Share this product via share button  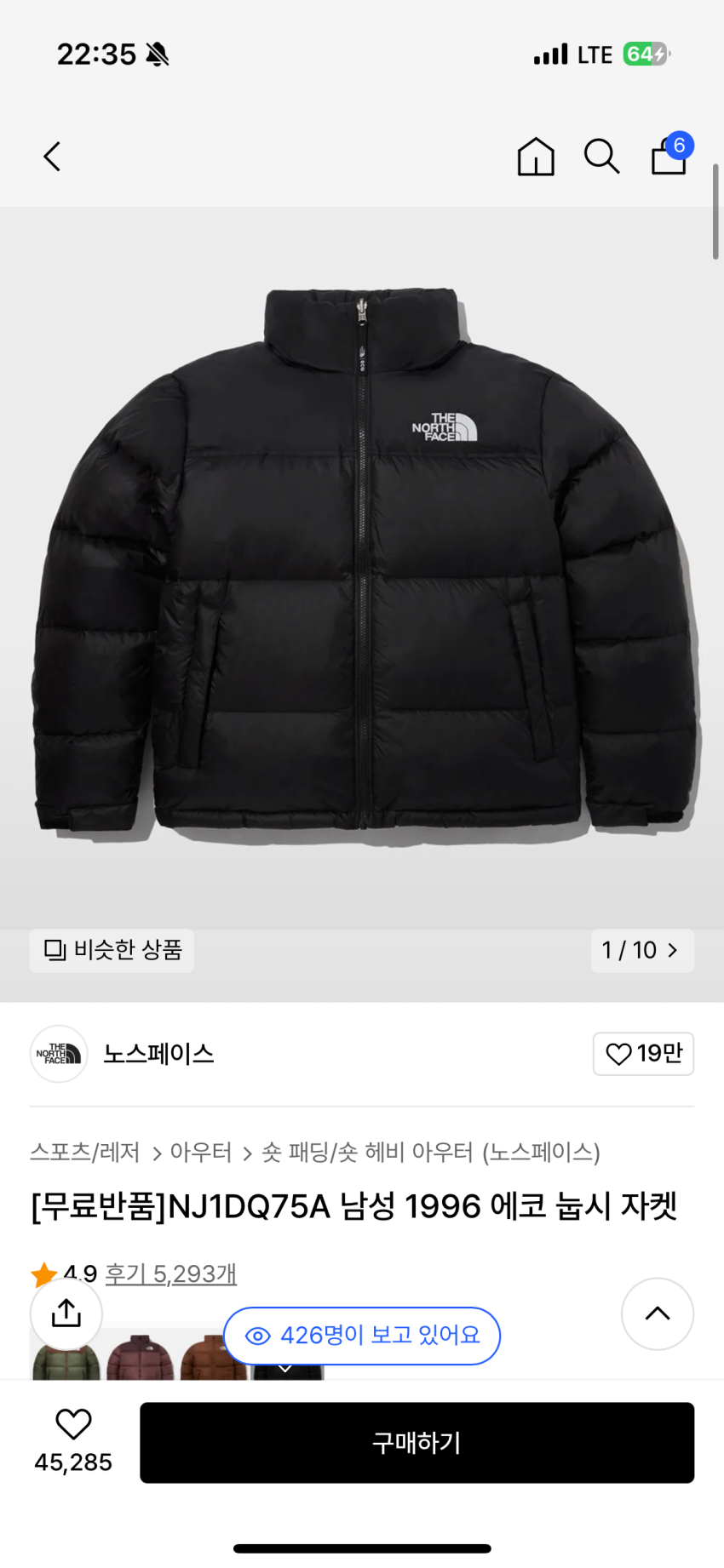(x=66, y=1313)
